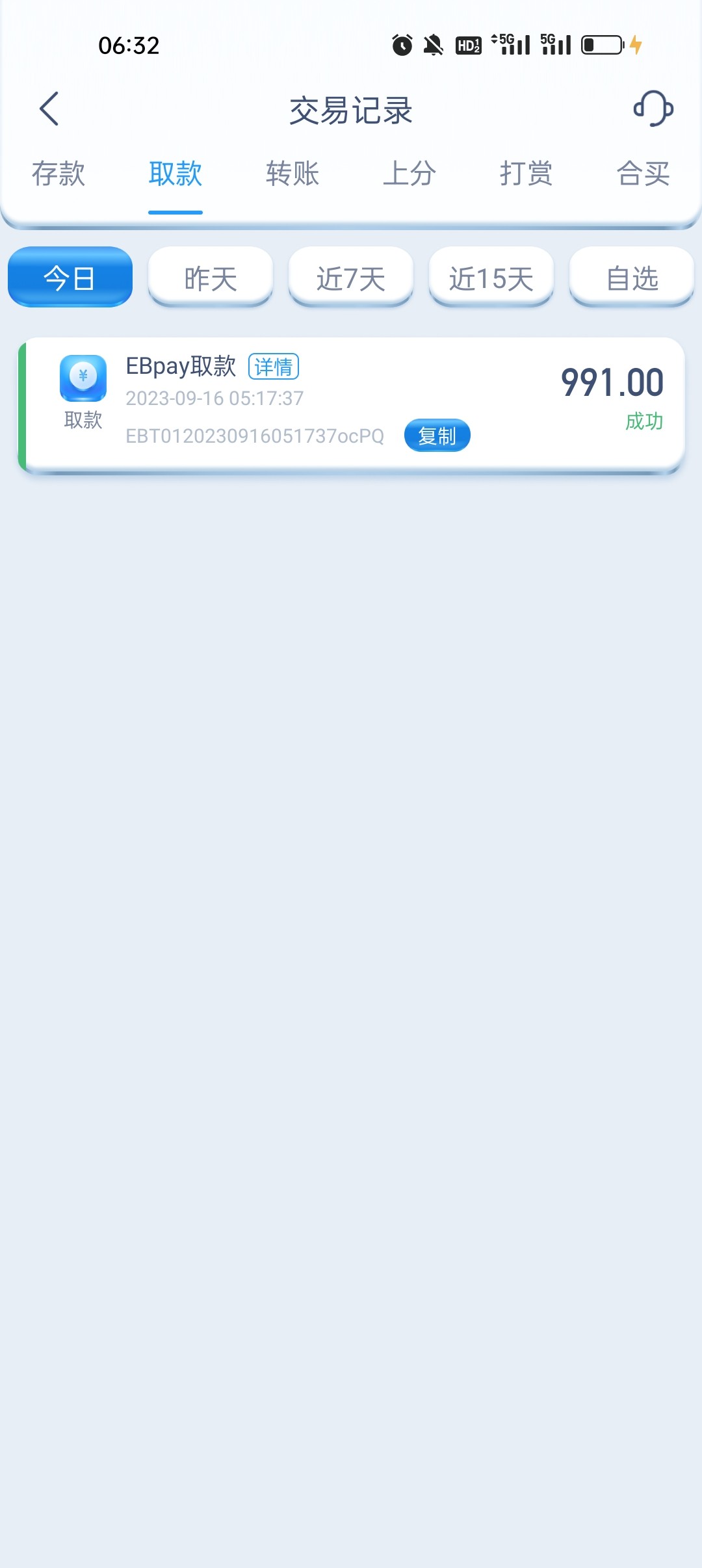Show records from 昨天
The width and height of the screenshot is (702, 1568).
pos(211,278)
